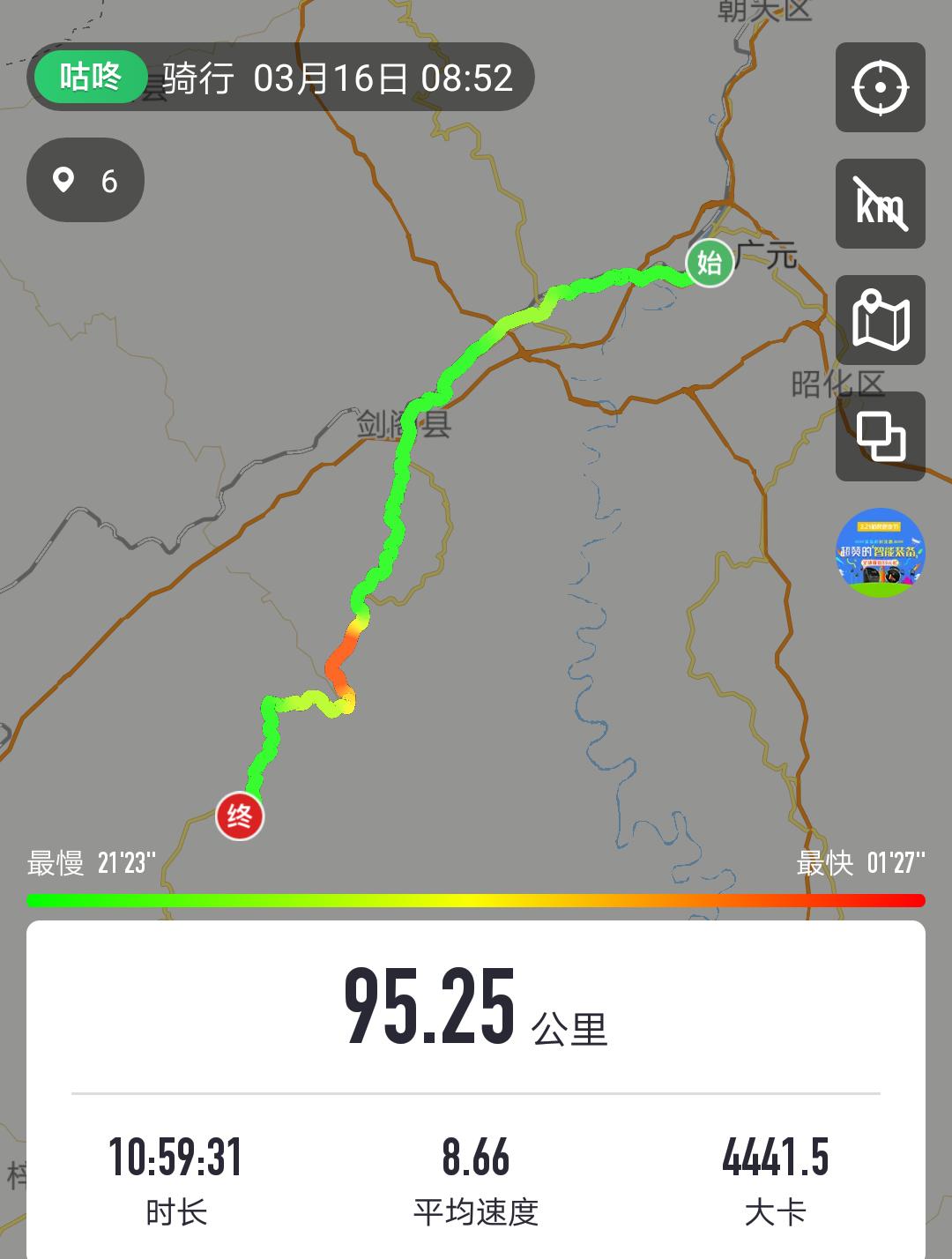952x1259 pixels.
Task: Open the layers overlay button
Action: coord(880,436)
